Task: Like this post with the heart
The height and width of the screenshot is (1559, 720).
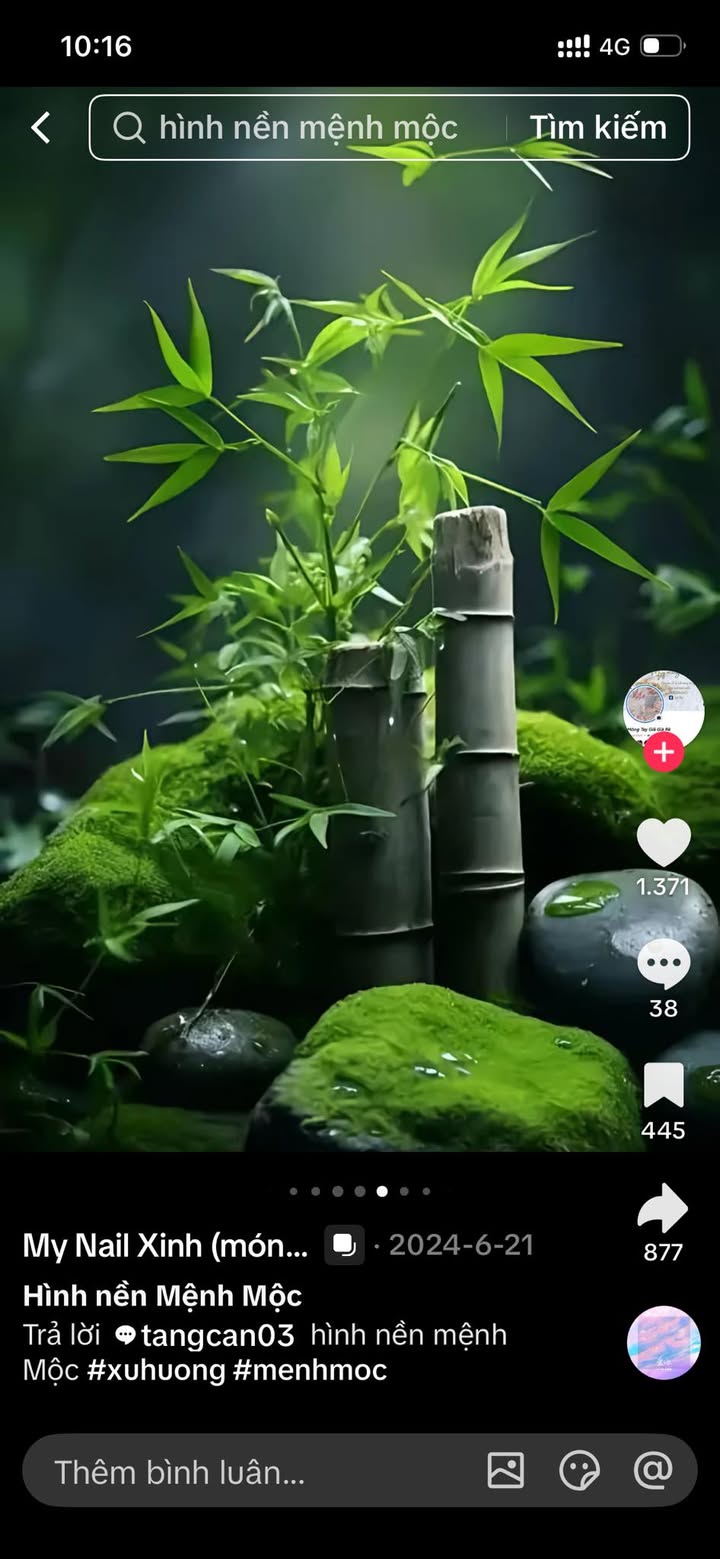Action: [x=663, y=843]
